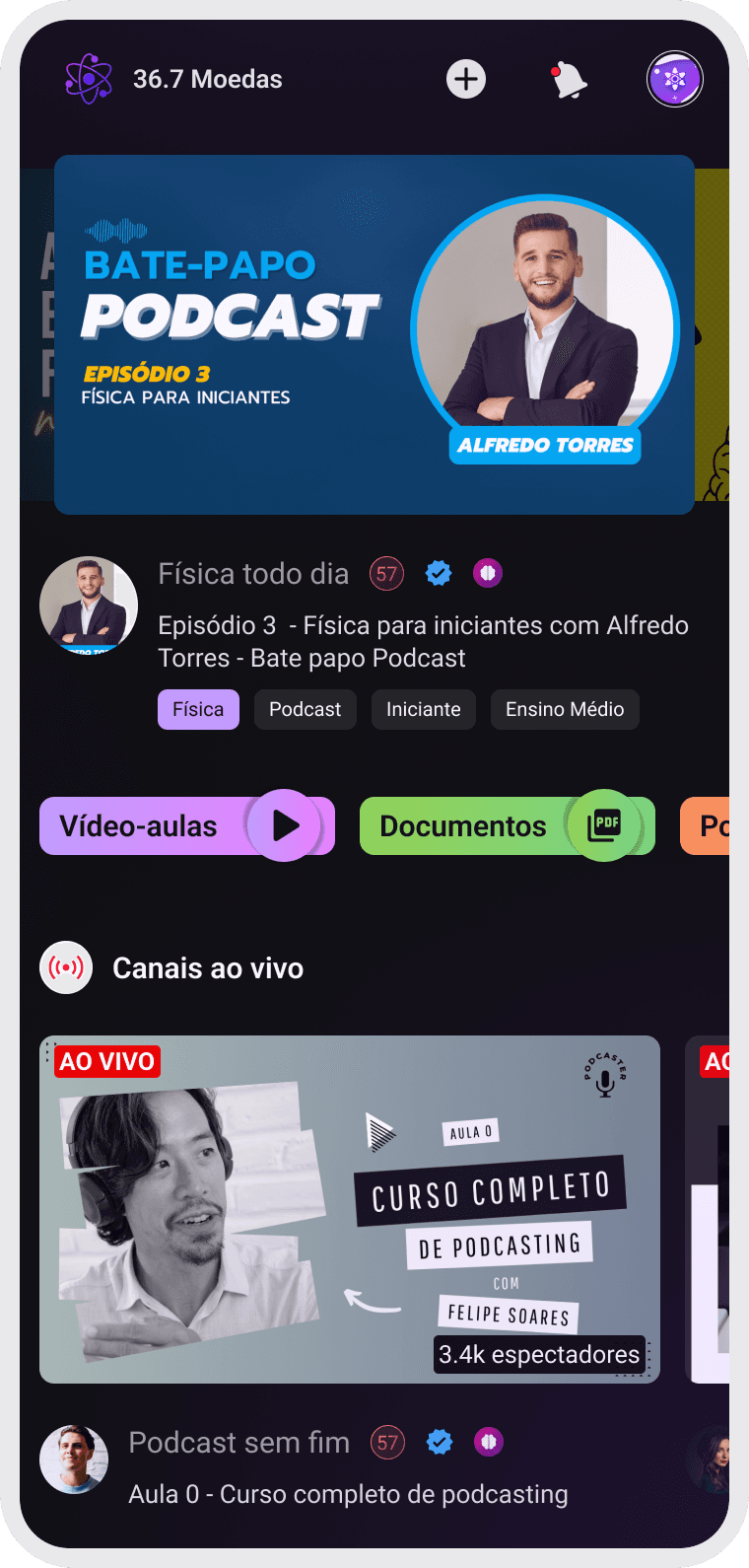Image resolution: width=749 pixels, height=1568 pixels.
Task: Tap the Episódio 3 podcast banner
Action: tap(374, 333)
